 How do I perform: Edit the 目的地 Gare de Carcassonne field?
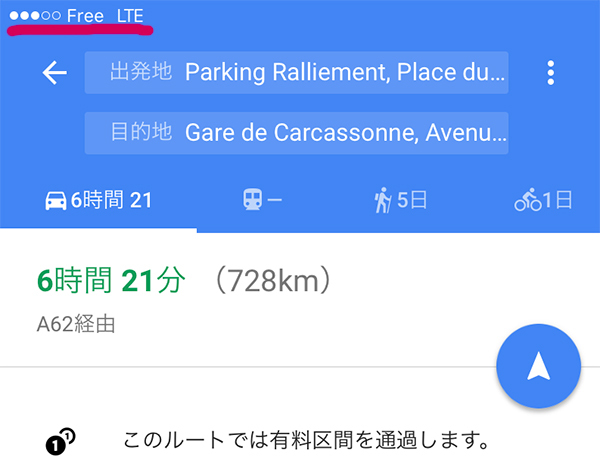click(x=296, y=133)
